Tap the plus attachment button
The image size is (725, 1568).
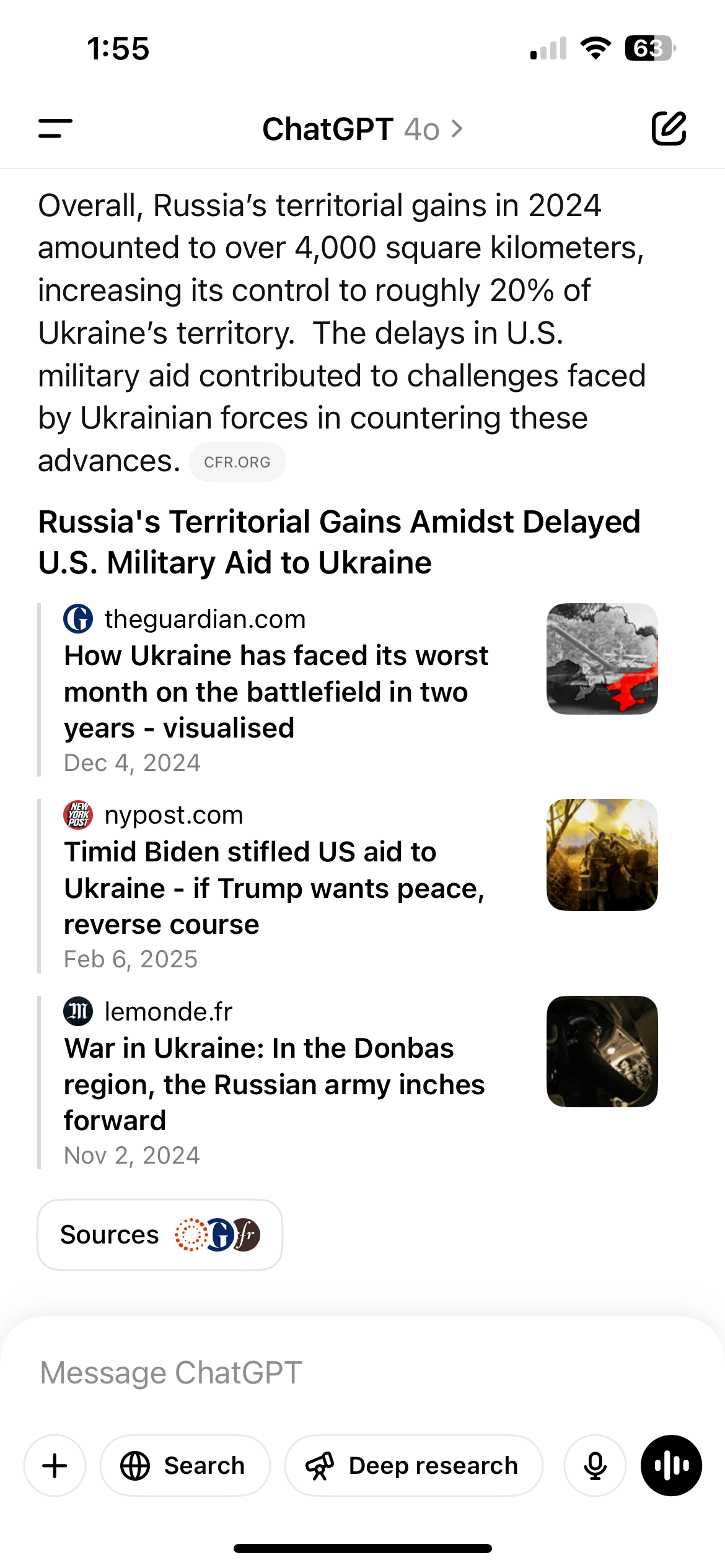click(x=55, y=1466)
